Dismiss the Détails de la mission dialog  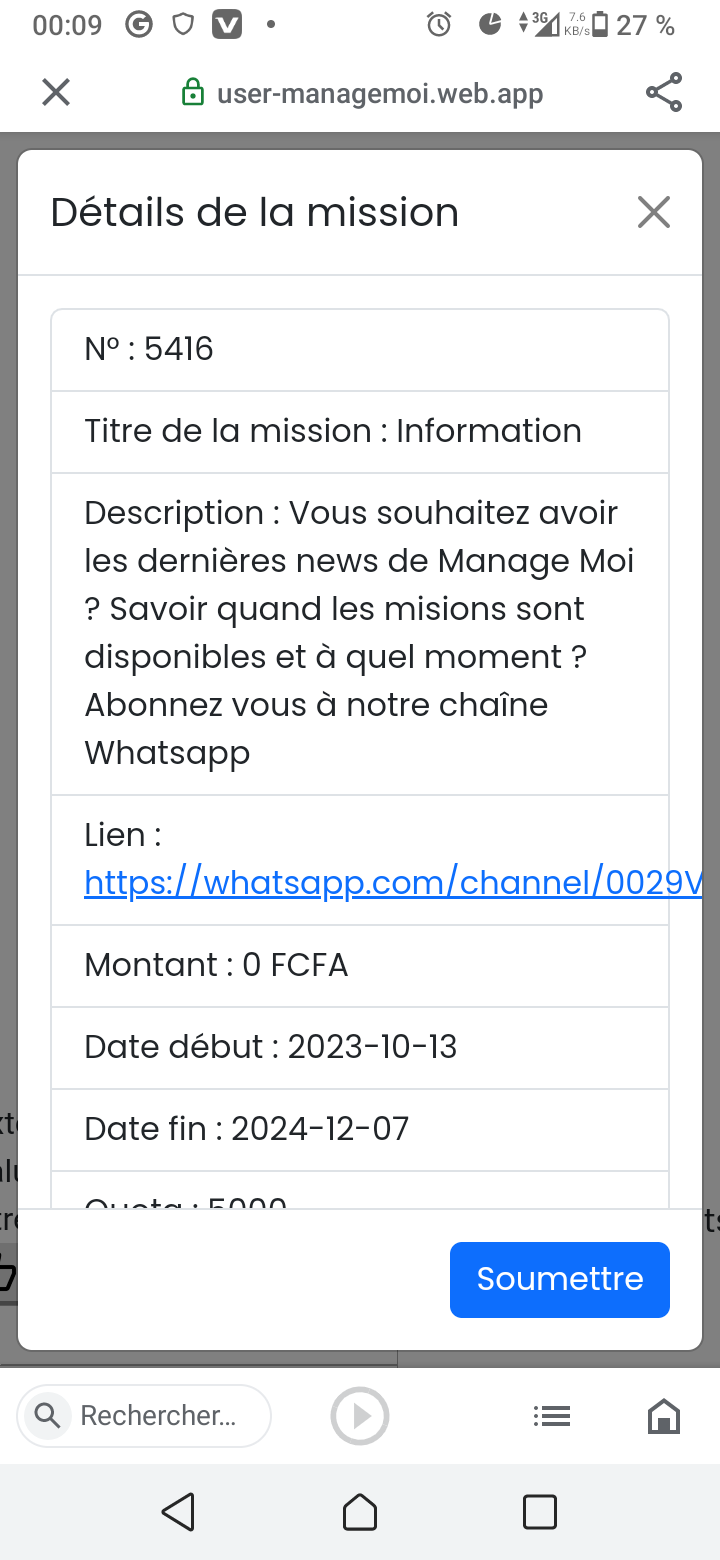(653, 212)
